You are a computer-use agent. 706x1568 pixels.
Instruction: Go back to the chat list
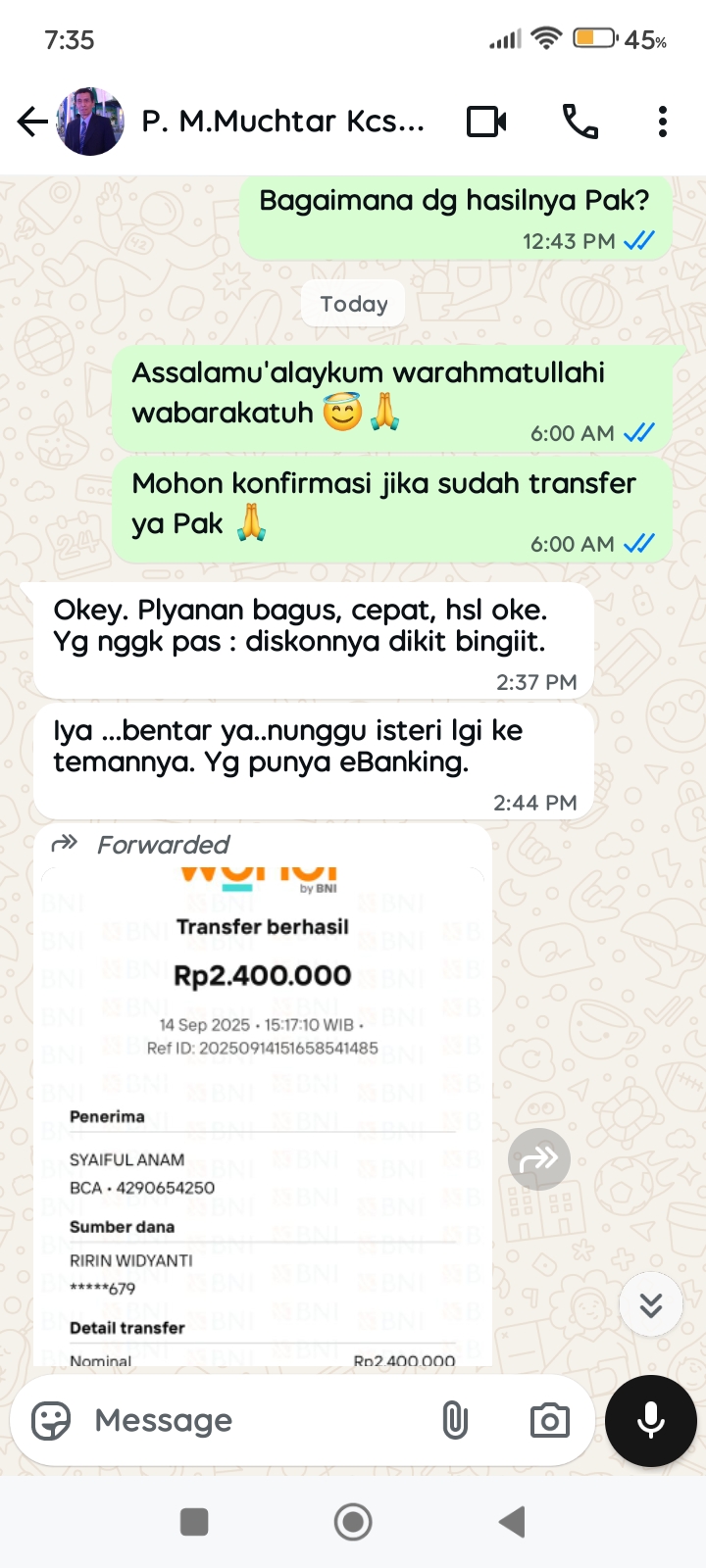coord(32,122)
